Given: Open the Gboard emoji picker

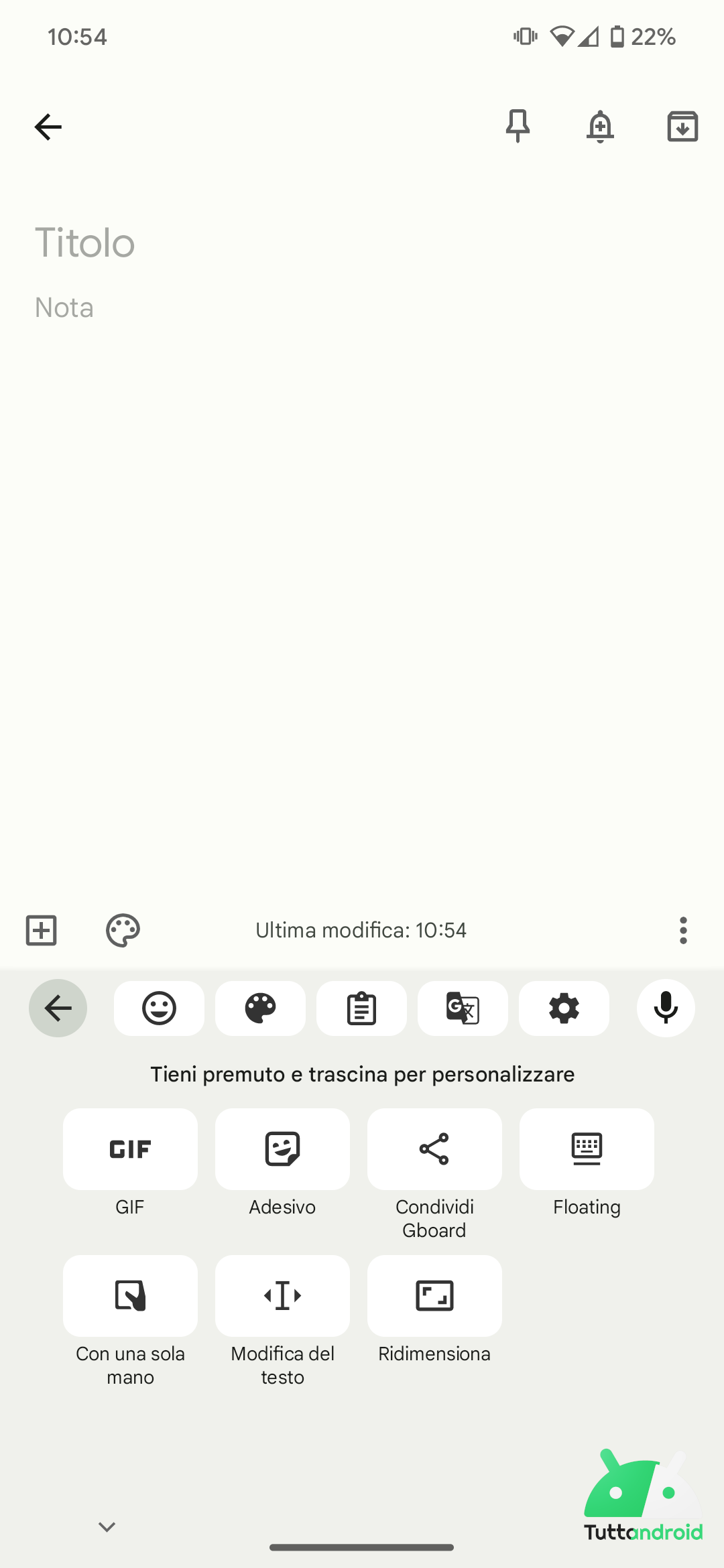Looking at the screenshot, I should 159,1008.
